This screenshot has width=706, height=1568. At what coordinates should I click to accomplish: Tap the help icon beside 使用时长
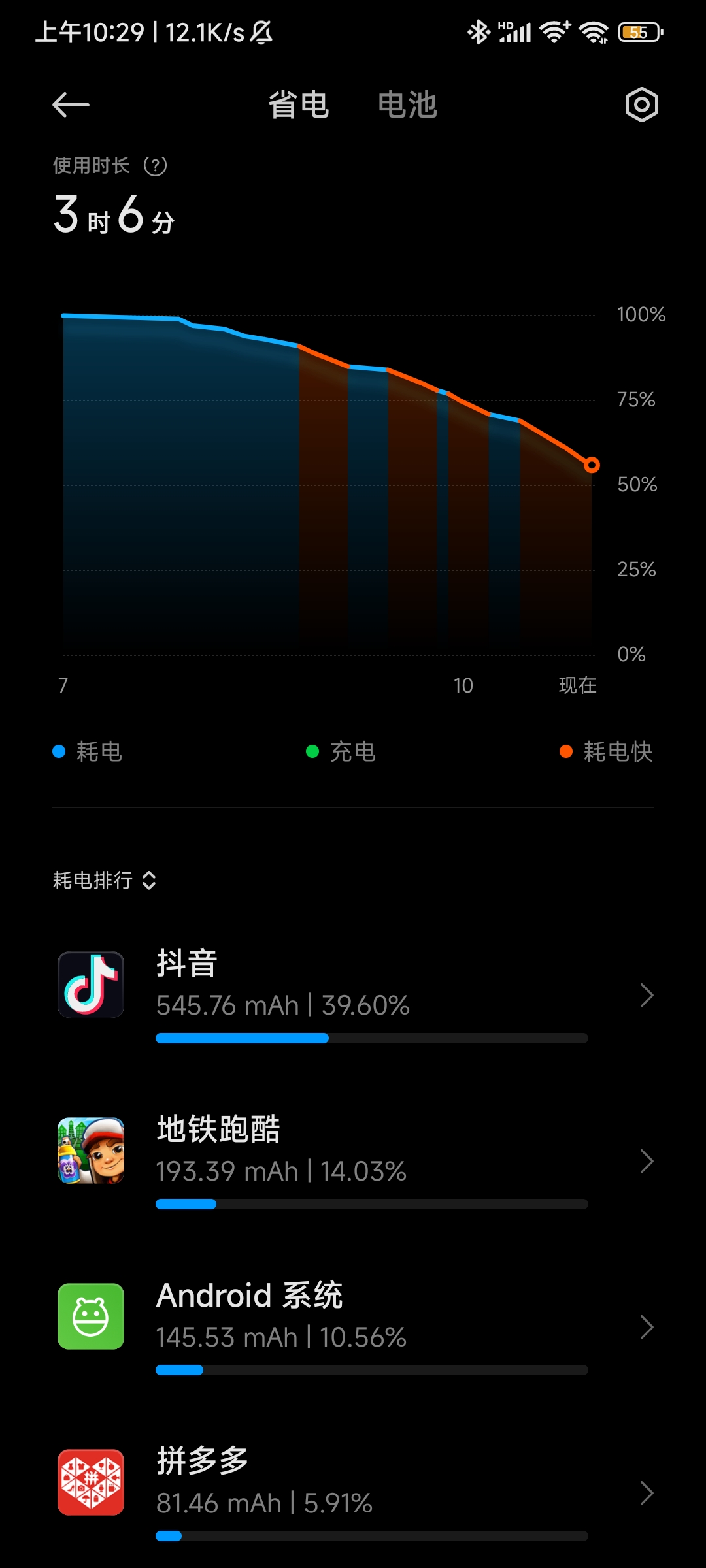156,166
